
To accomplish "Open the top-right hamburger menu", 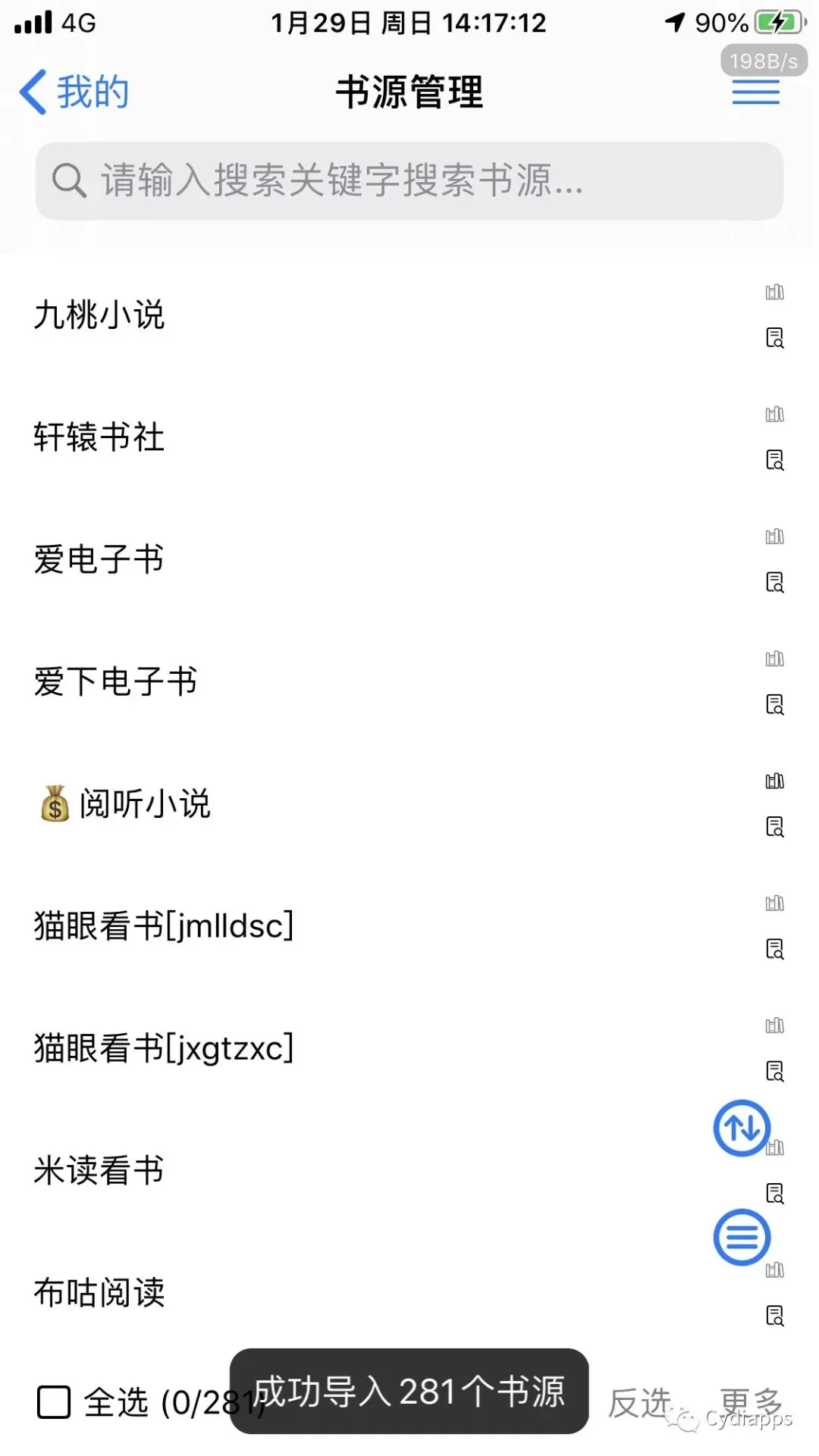I will [x=755, y=92].
